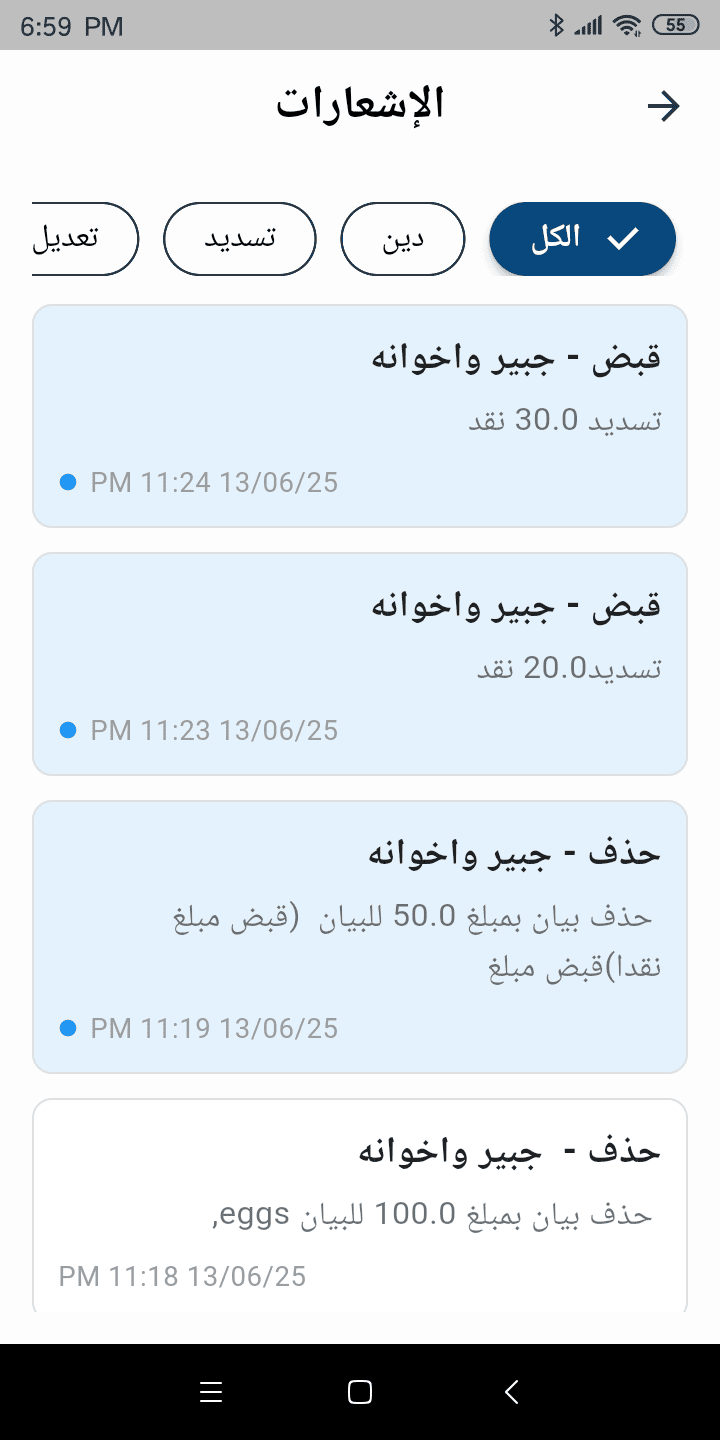Image resolution: width=720 pixels, height=1440 pixels.
Task: Tap the back arrow beside الإشعارات title
Action: tap(663, 105)
